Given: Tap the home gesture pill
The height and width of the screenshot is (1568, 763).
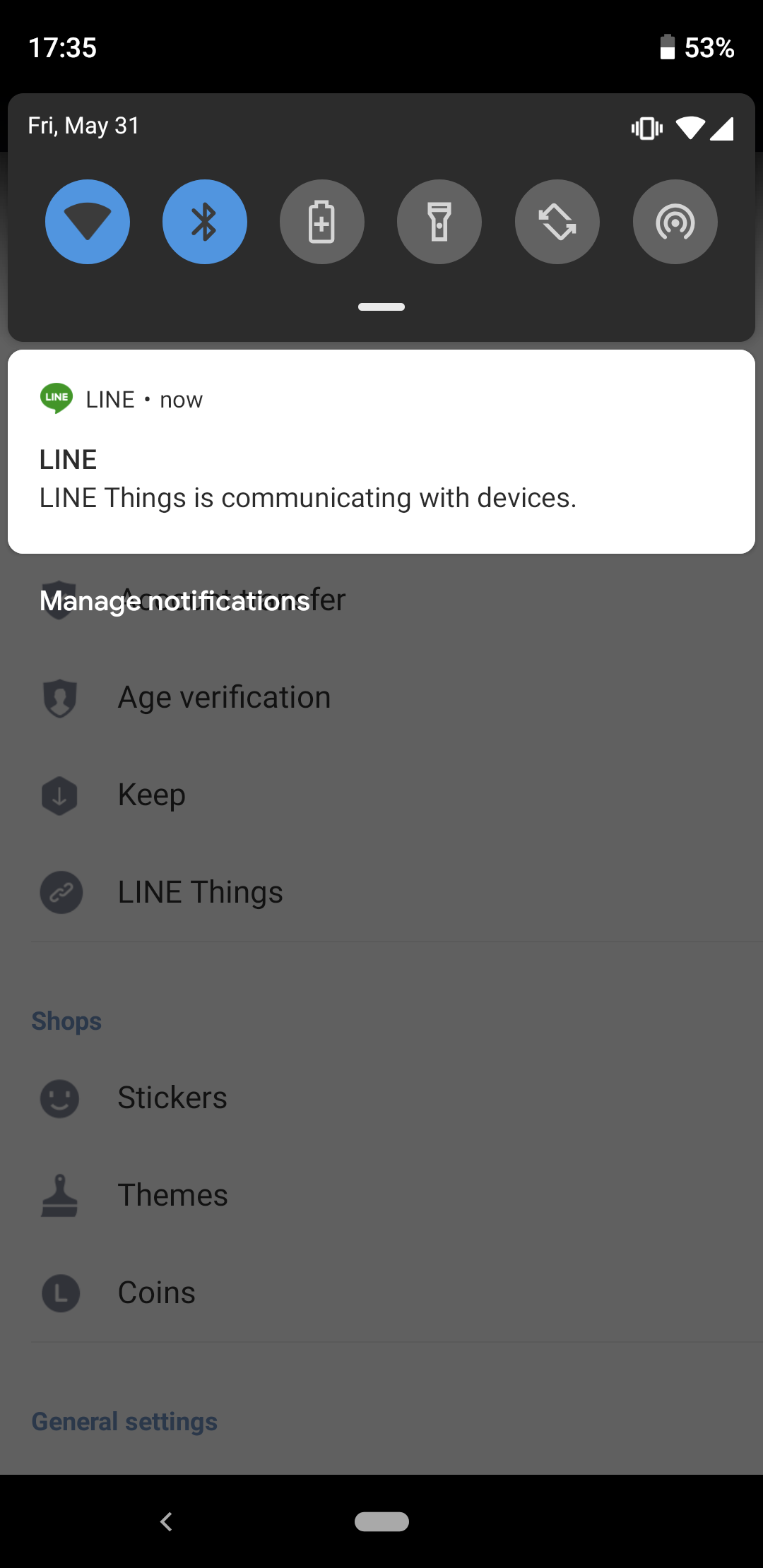Looking at the screenshot, I should (x=381, y=1522).
